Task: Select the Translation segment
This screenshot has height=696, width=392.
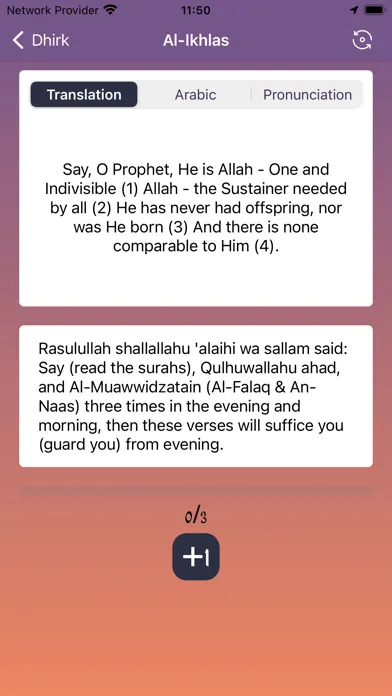Action: click(84, 95)
